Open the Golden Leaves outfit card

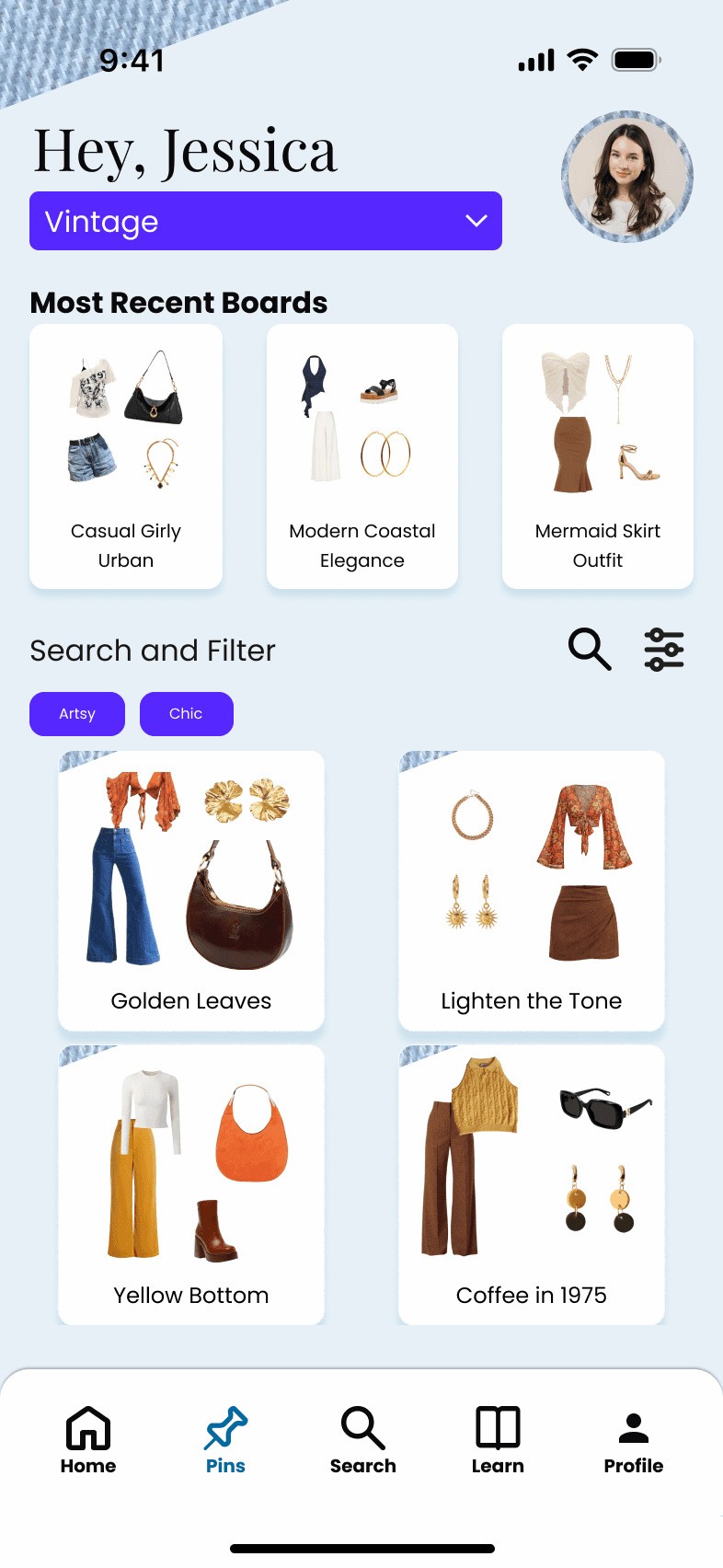point(191,891)
